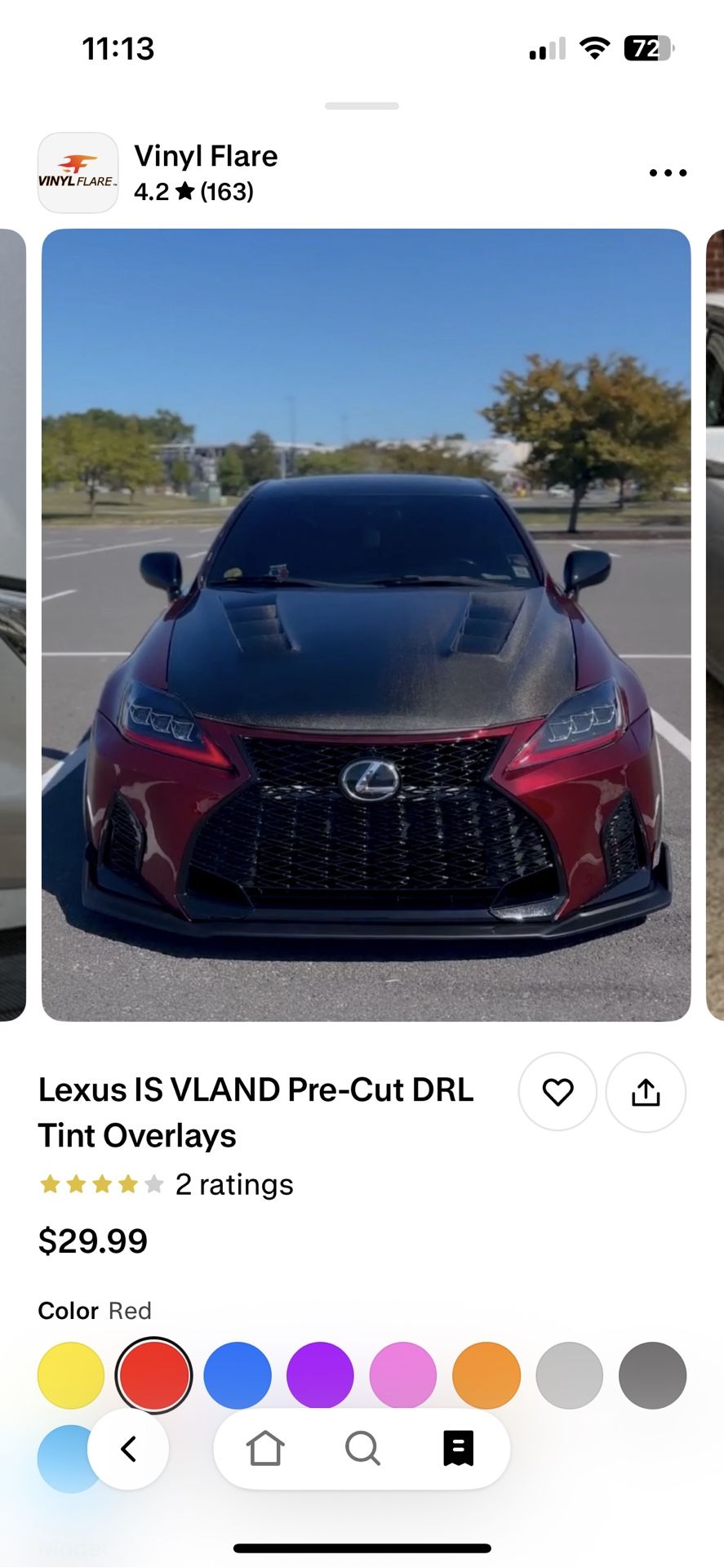The height and width of the screenshot is (1568, 724).
Task: Select the light gray color swatch
Action: tap(569, 1375)
